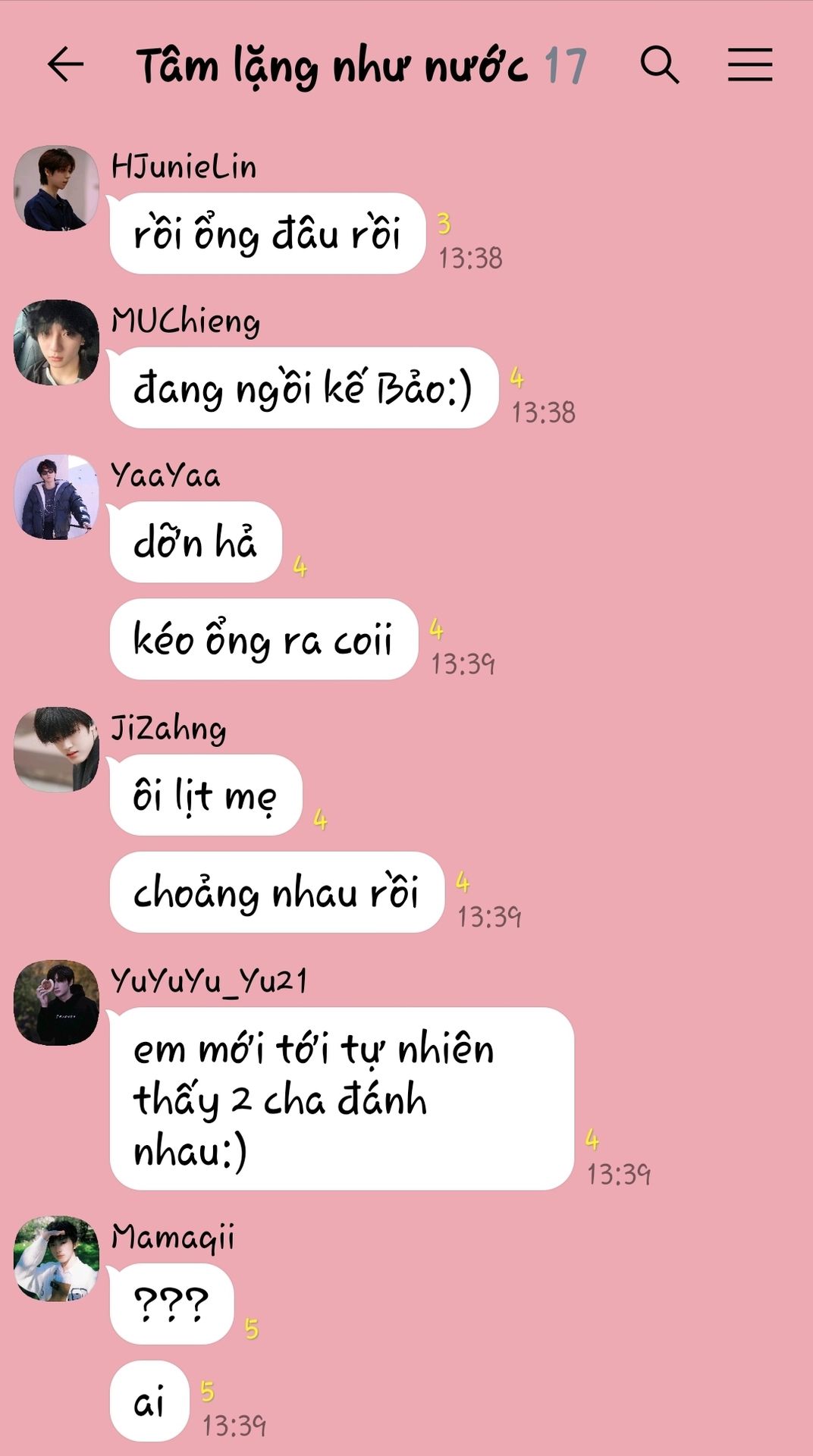Tap YaaYaa's profile photo
This screenshot has height=1456, width=813.
click(x=57, y=497)
